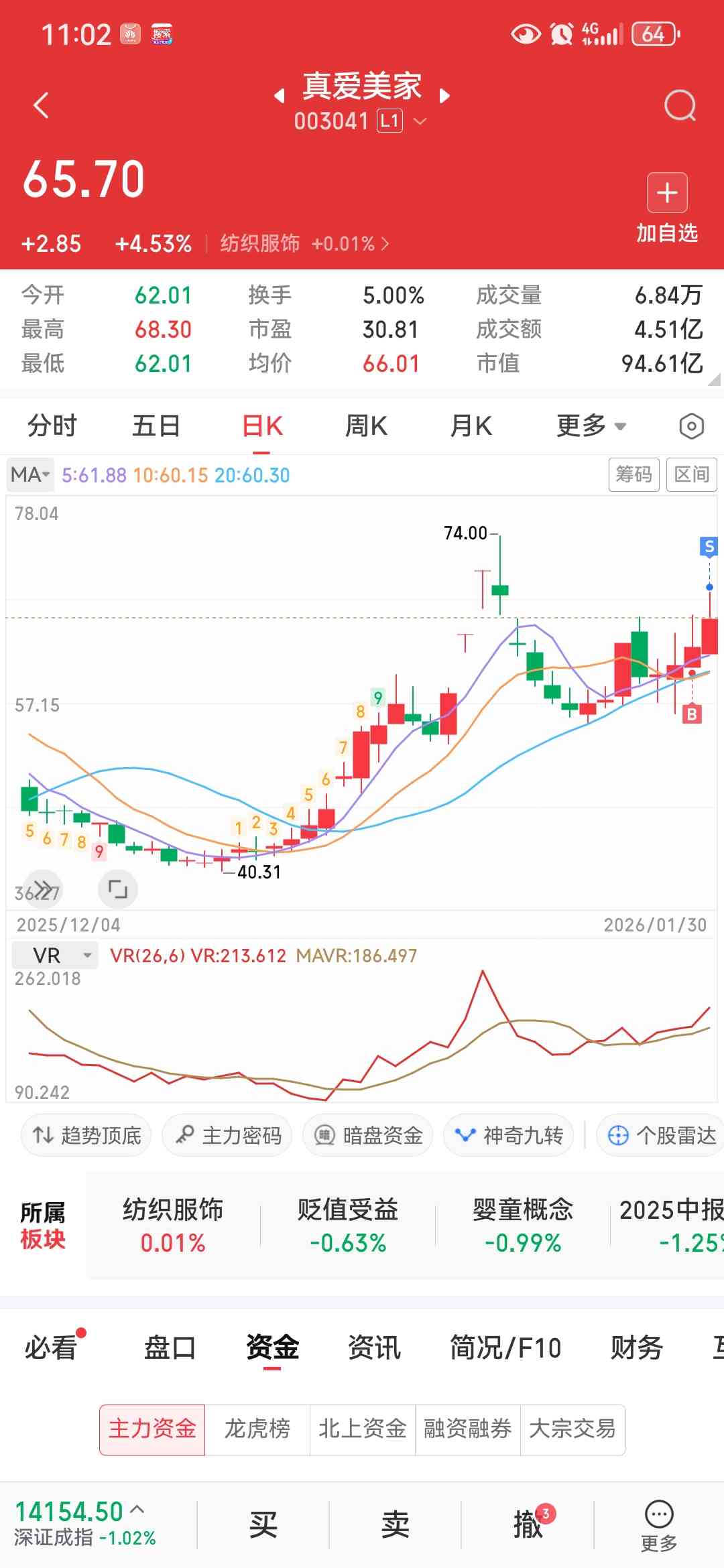This screenshot has width=724, height=1568.
Task: Tap the 买 buy button
Action: click(263, 1524)
